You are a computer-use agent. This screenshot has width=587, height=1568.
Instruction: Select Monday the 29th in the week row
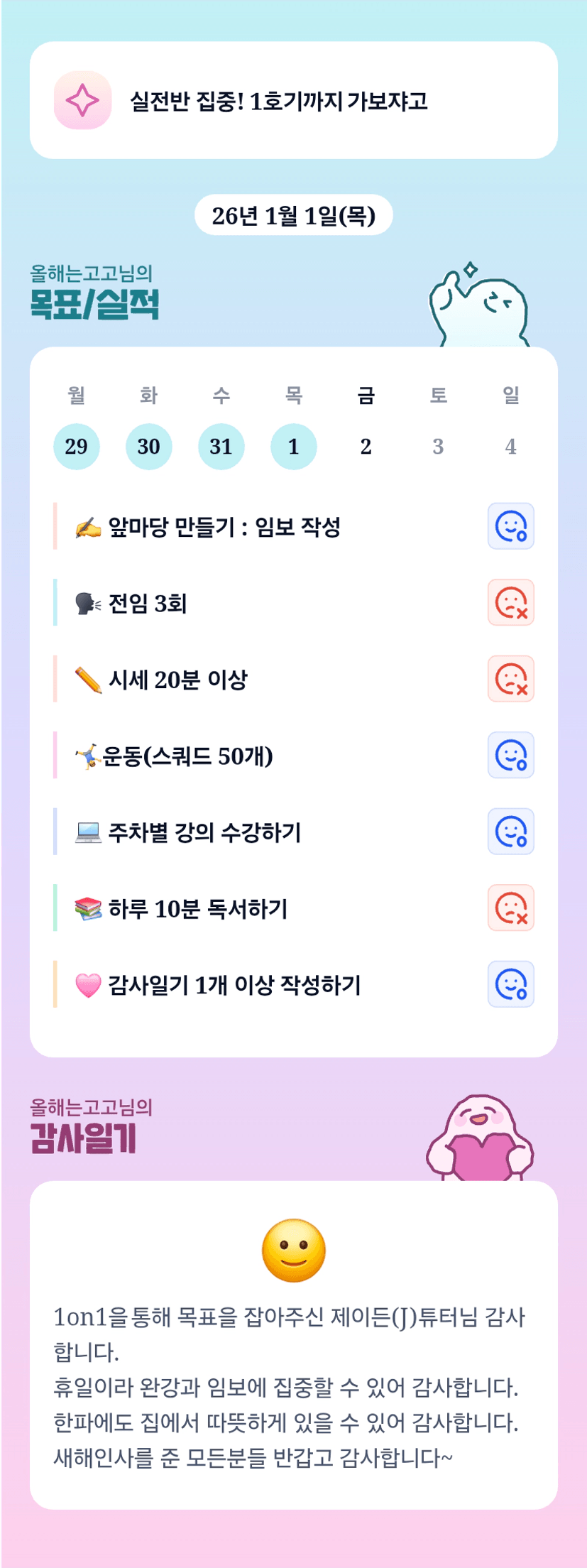tap(77, 447)
